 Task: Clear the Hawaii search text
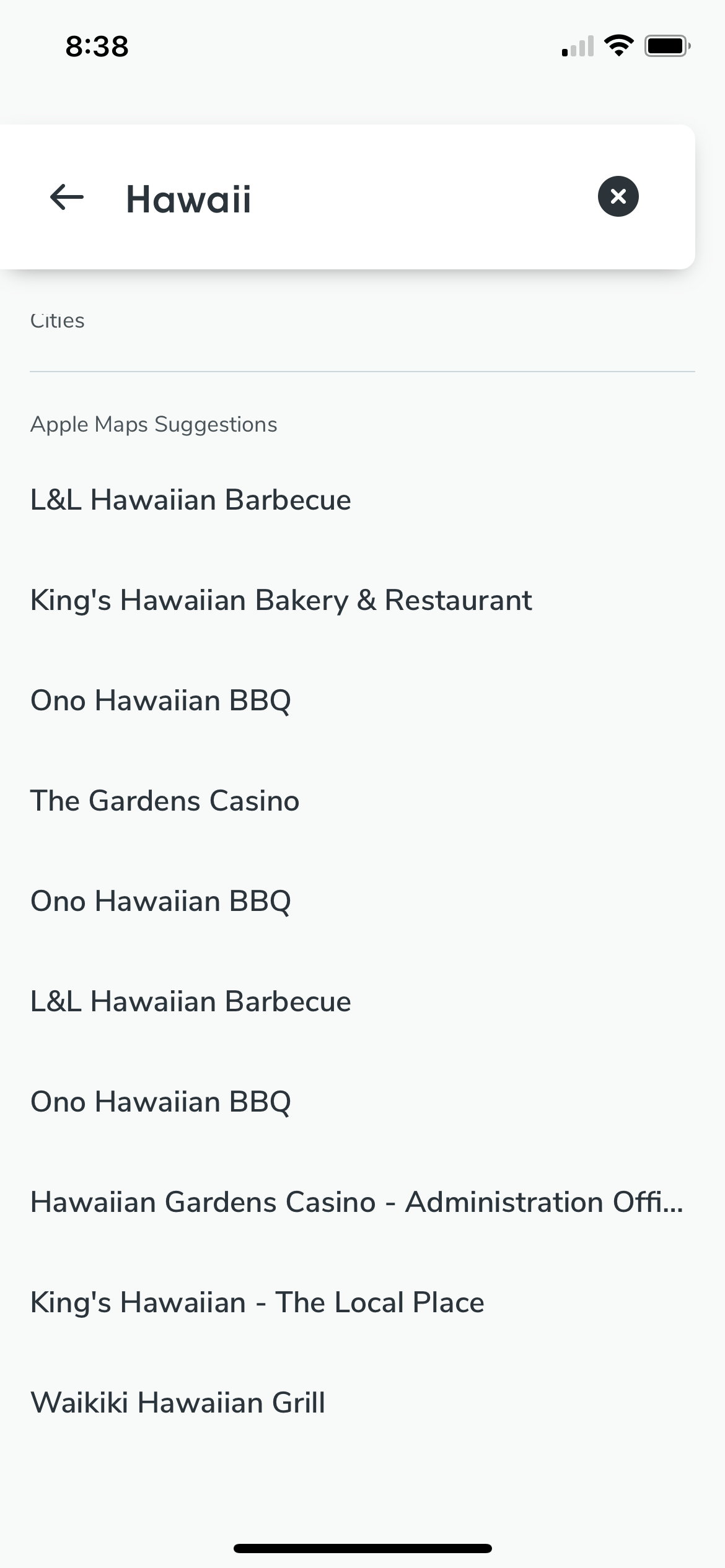618,197
